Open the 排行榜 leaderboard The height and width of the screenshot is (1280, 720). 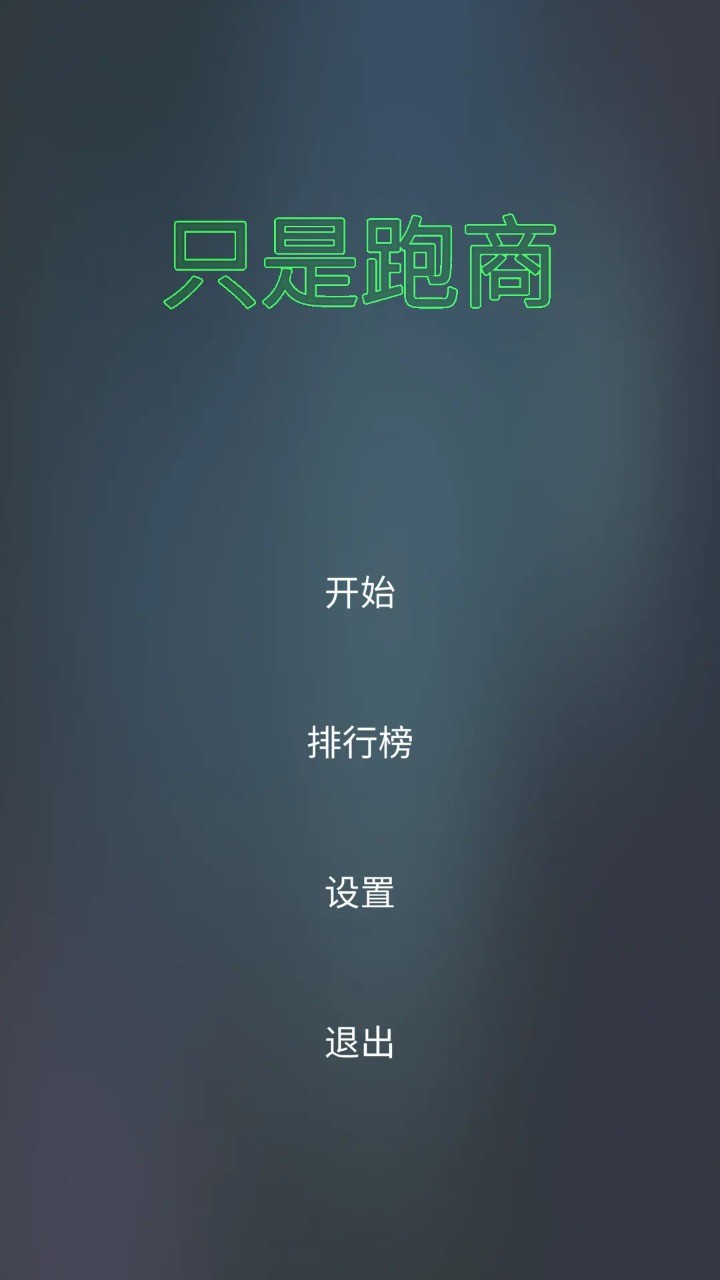coord(360,742)
